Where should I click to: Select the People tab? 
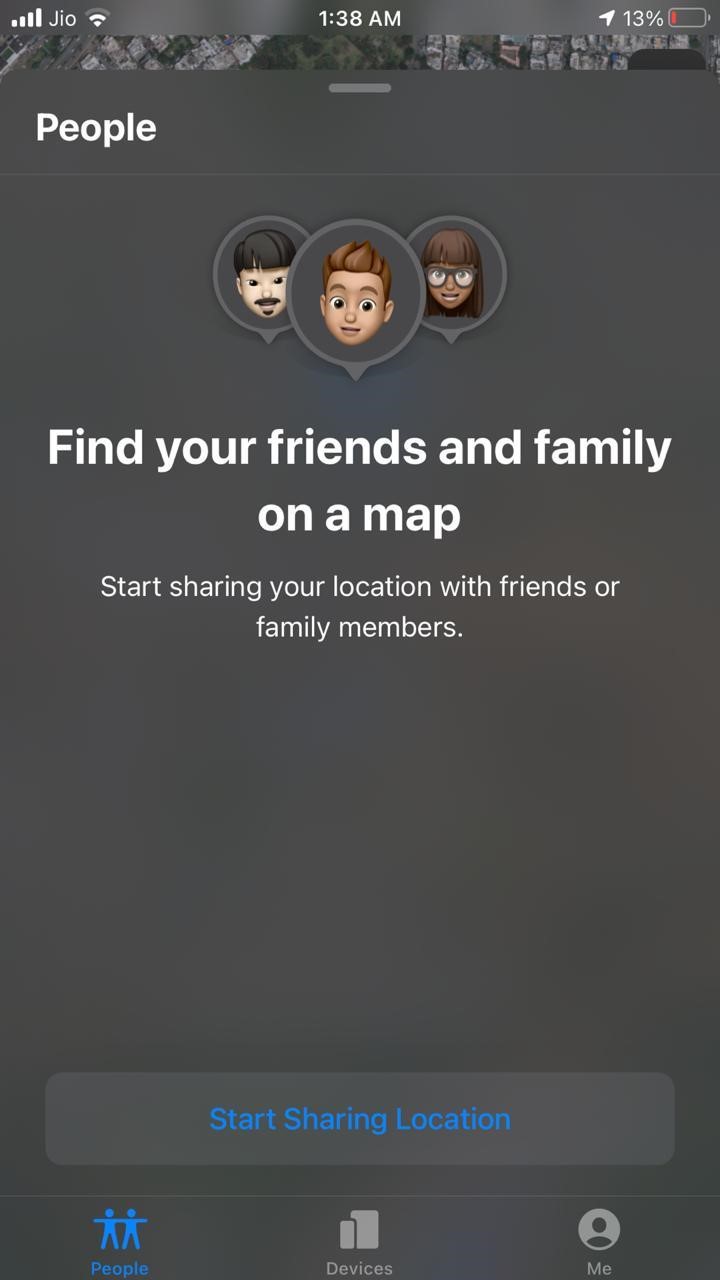tap(120, 1240)
